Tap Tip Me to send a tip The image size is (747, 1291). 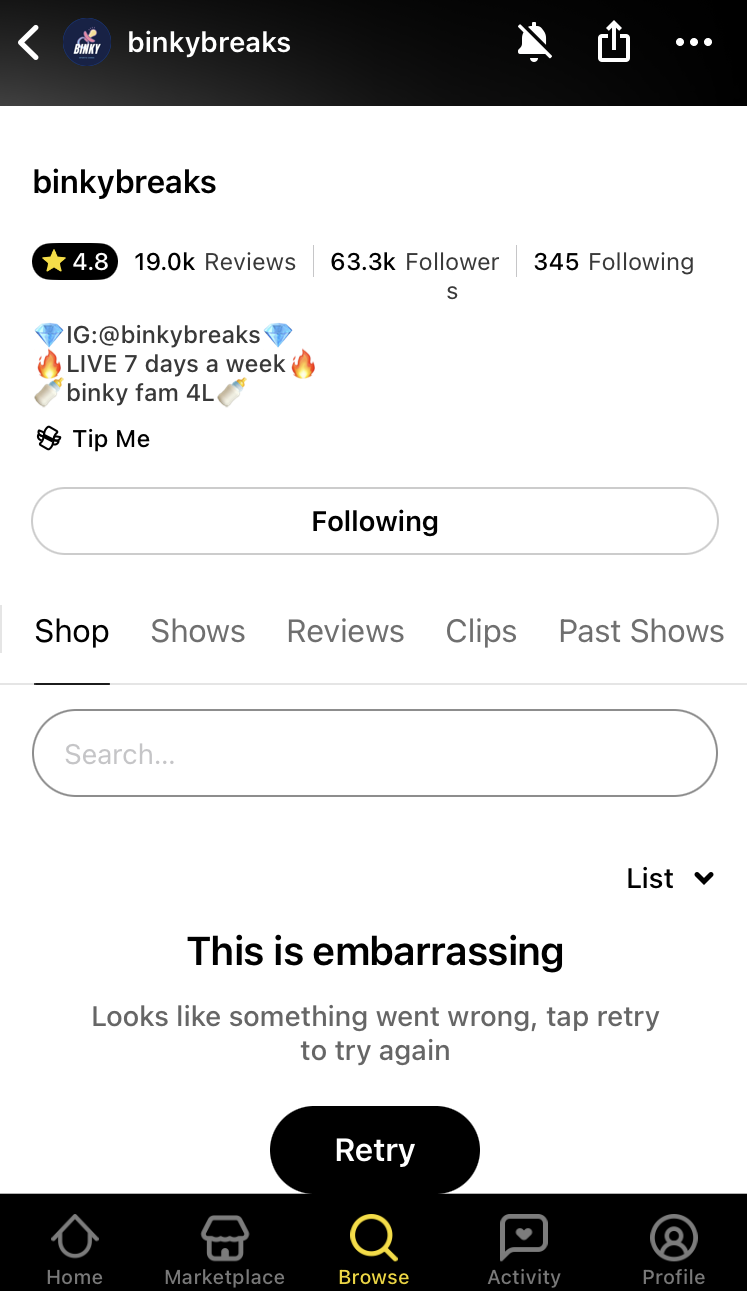(x=92, y=439)
